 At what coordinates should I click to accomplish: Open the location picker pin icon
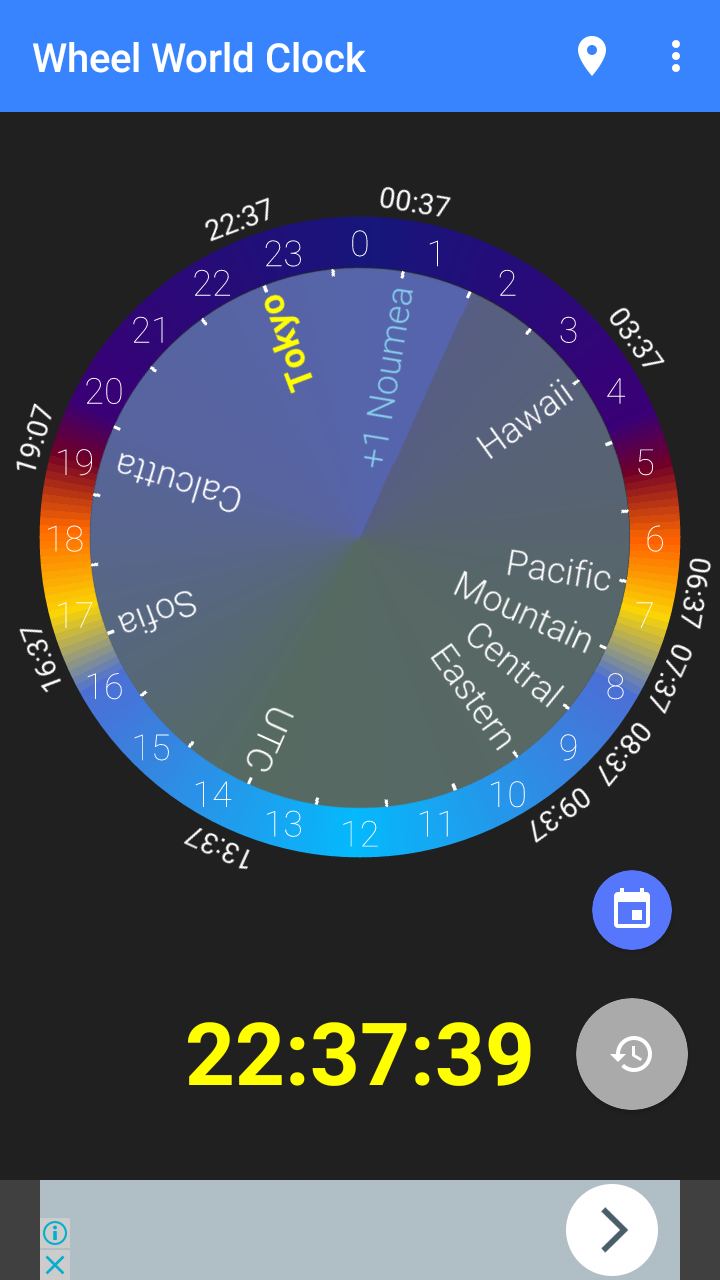(x=592, y=57)
